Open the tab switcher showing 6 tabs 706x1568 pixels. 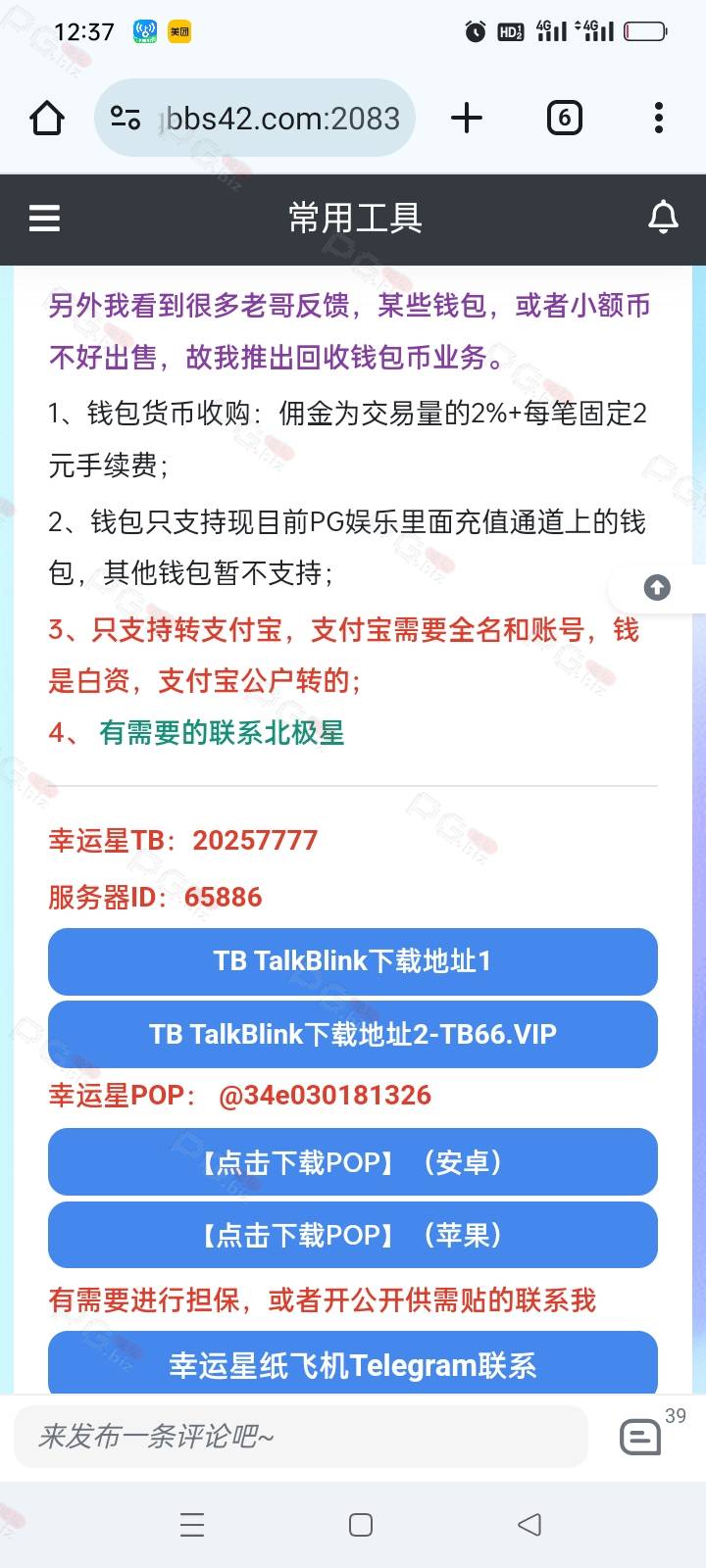(564, 119)
